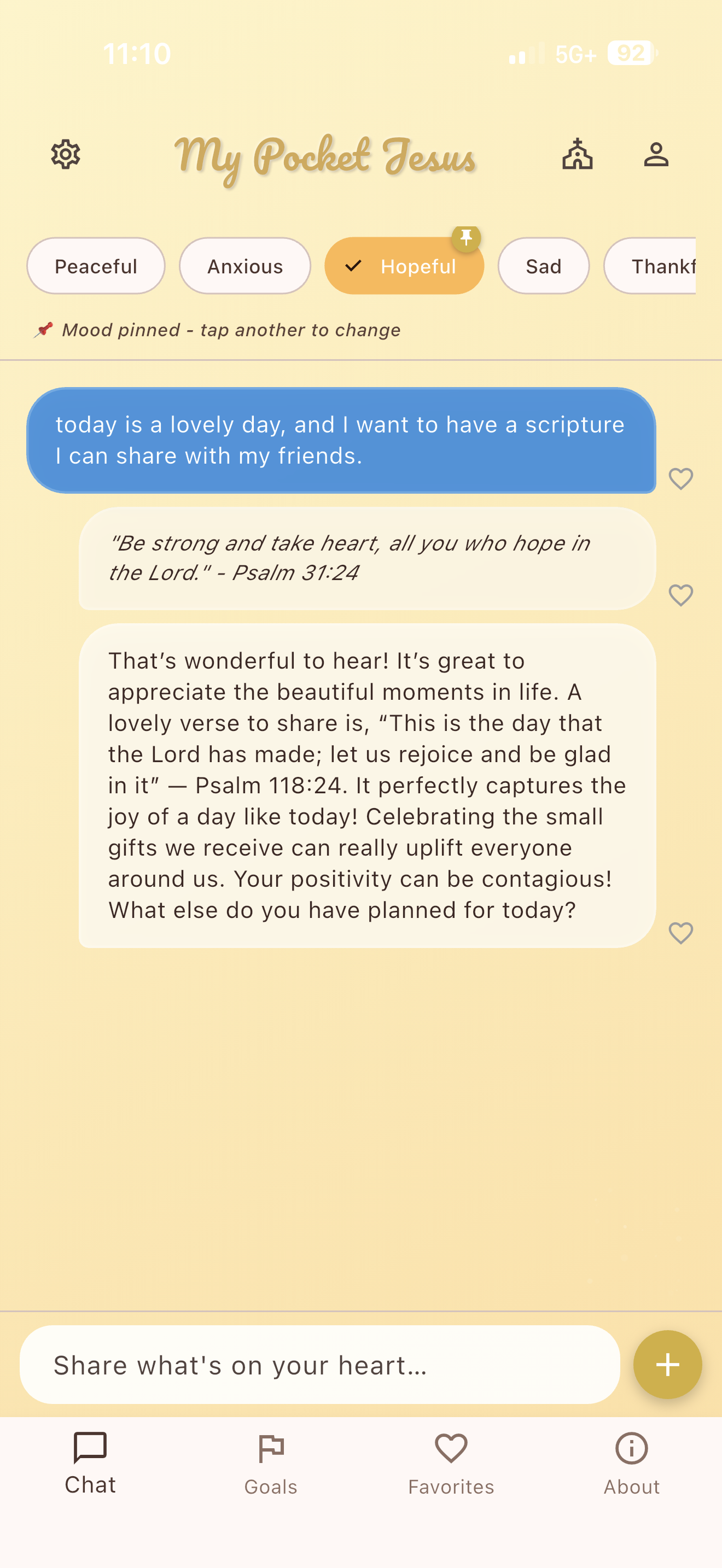The image size is (722, 1568).
Task: Tap the pinned Hopeful mood chip
Action: pyautogui.click(x=404, y=266)
